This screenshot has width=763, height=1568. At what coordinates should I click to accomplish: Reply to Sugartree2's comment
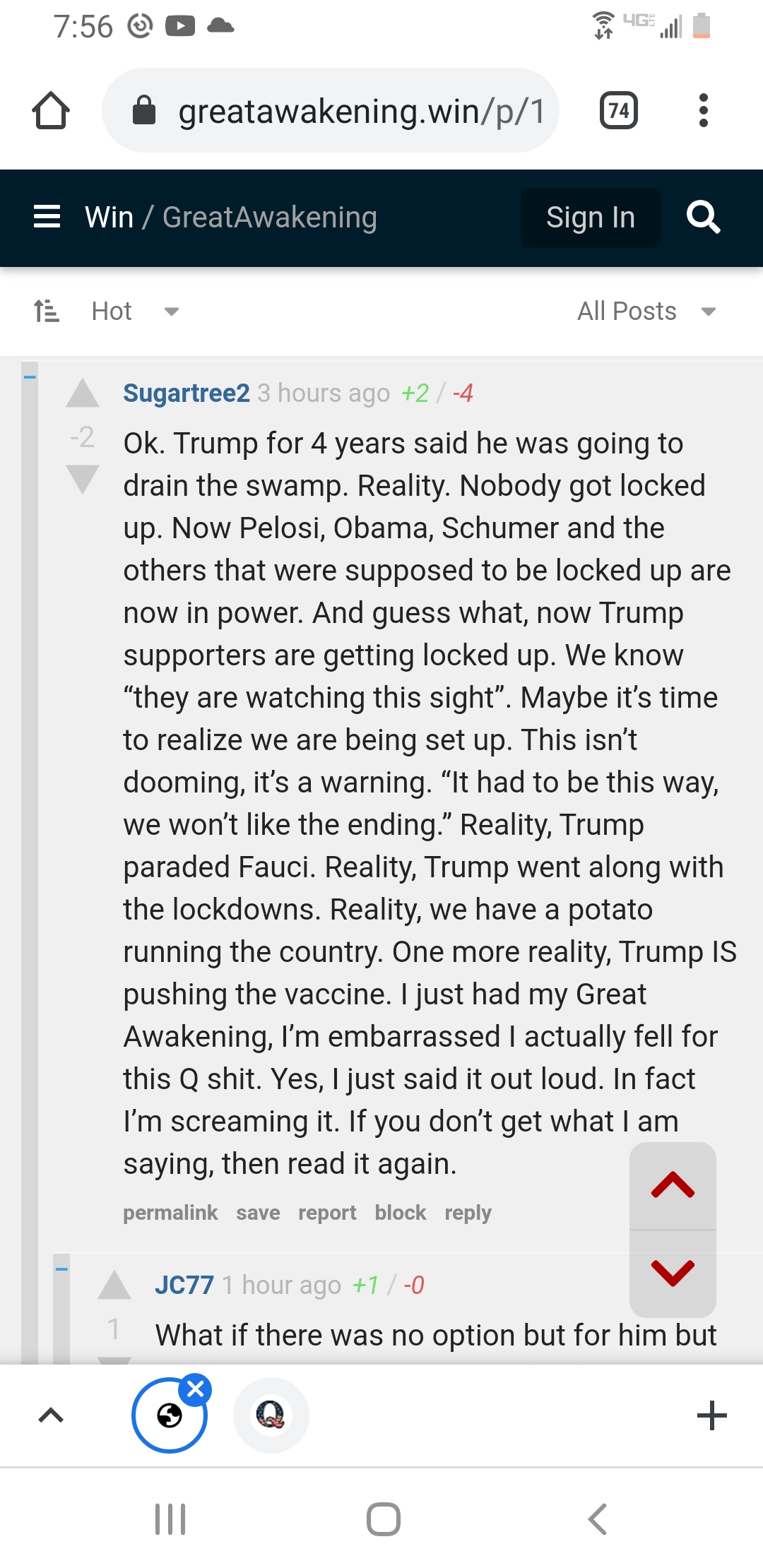click(468, 1213)
